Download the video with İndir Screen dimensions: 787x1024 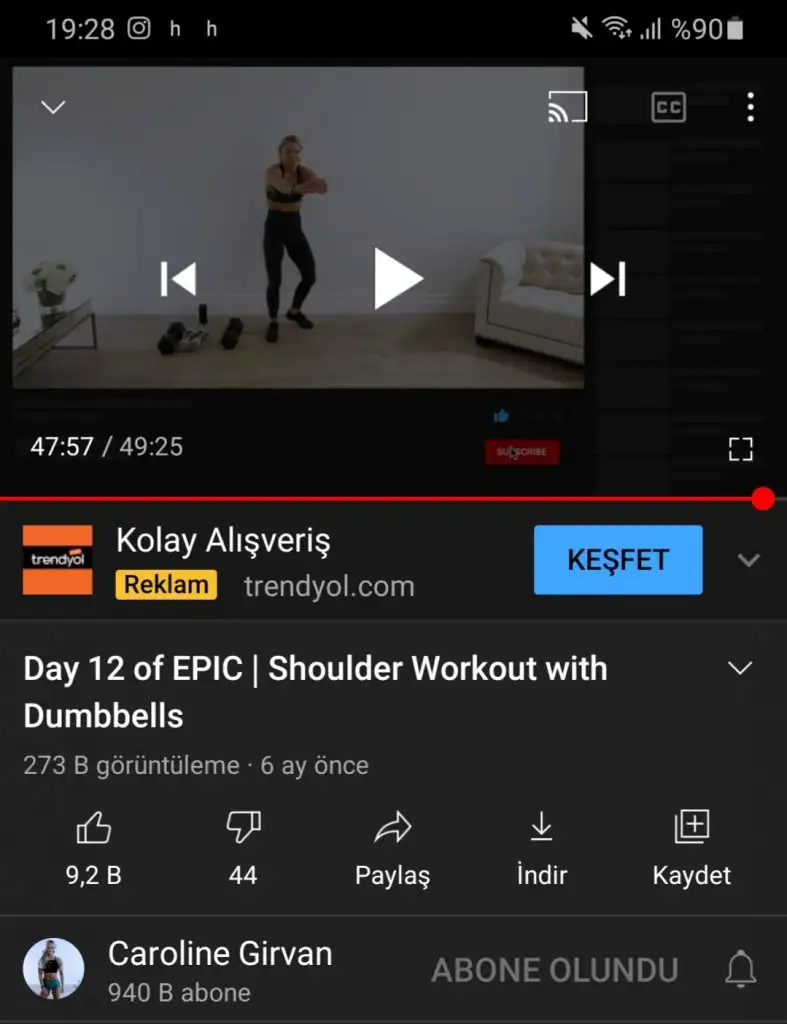541,828
